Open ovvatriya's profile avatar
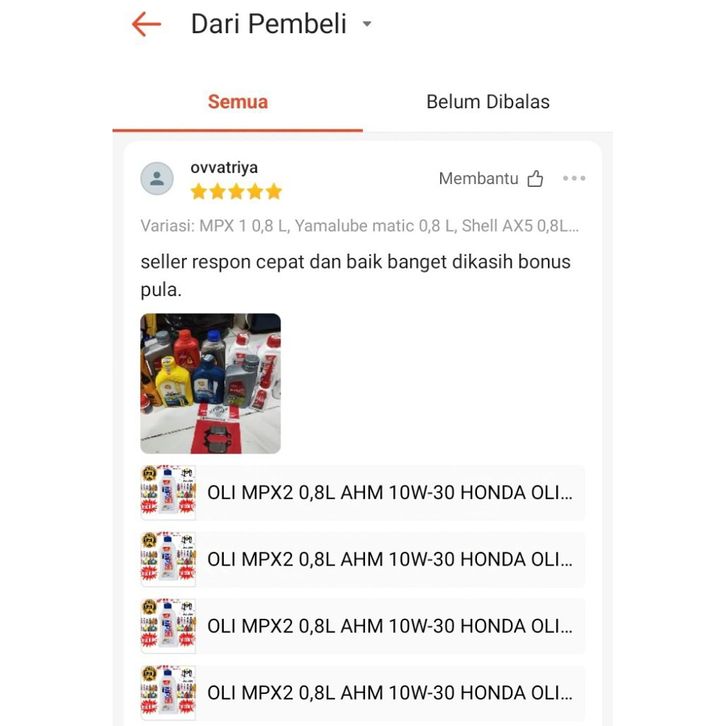This screenshot has height=726, width=726. 157,179
